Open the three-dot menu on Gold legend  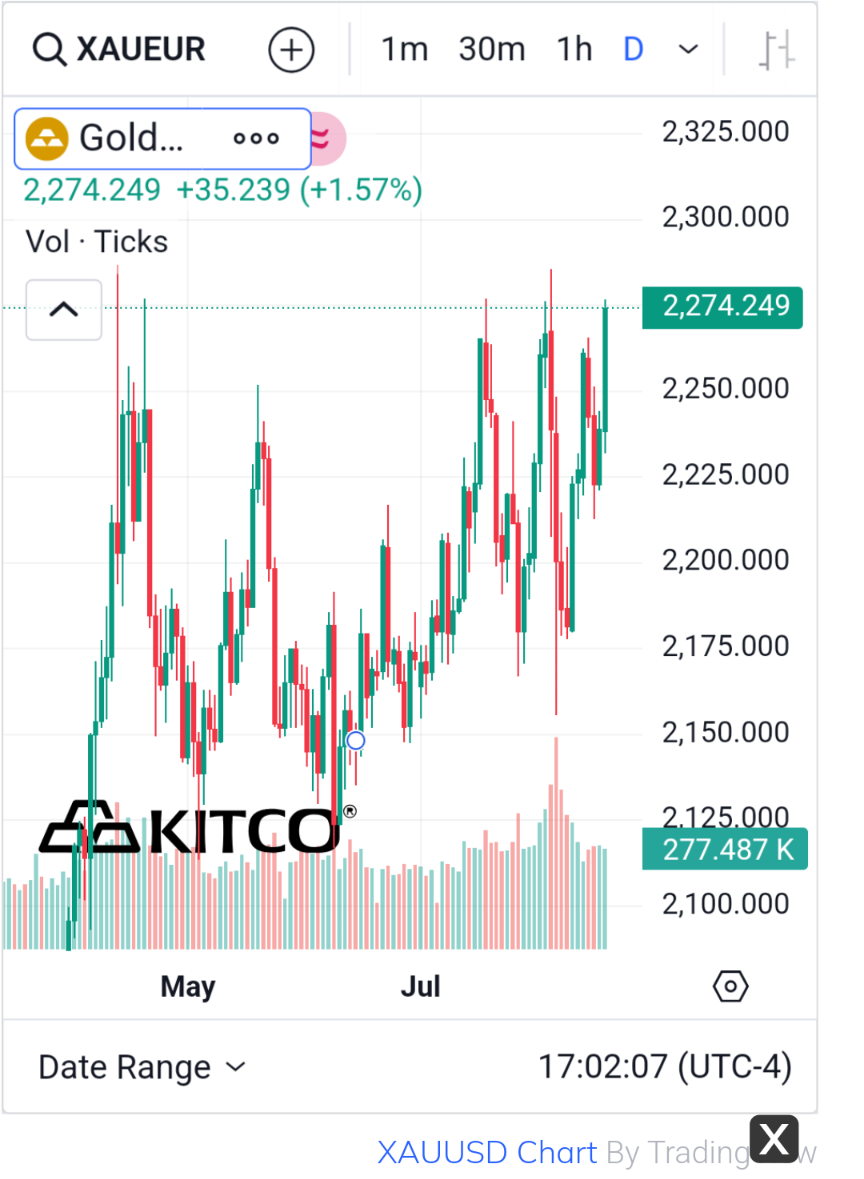tap(256, 138)
